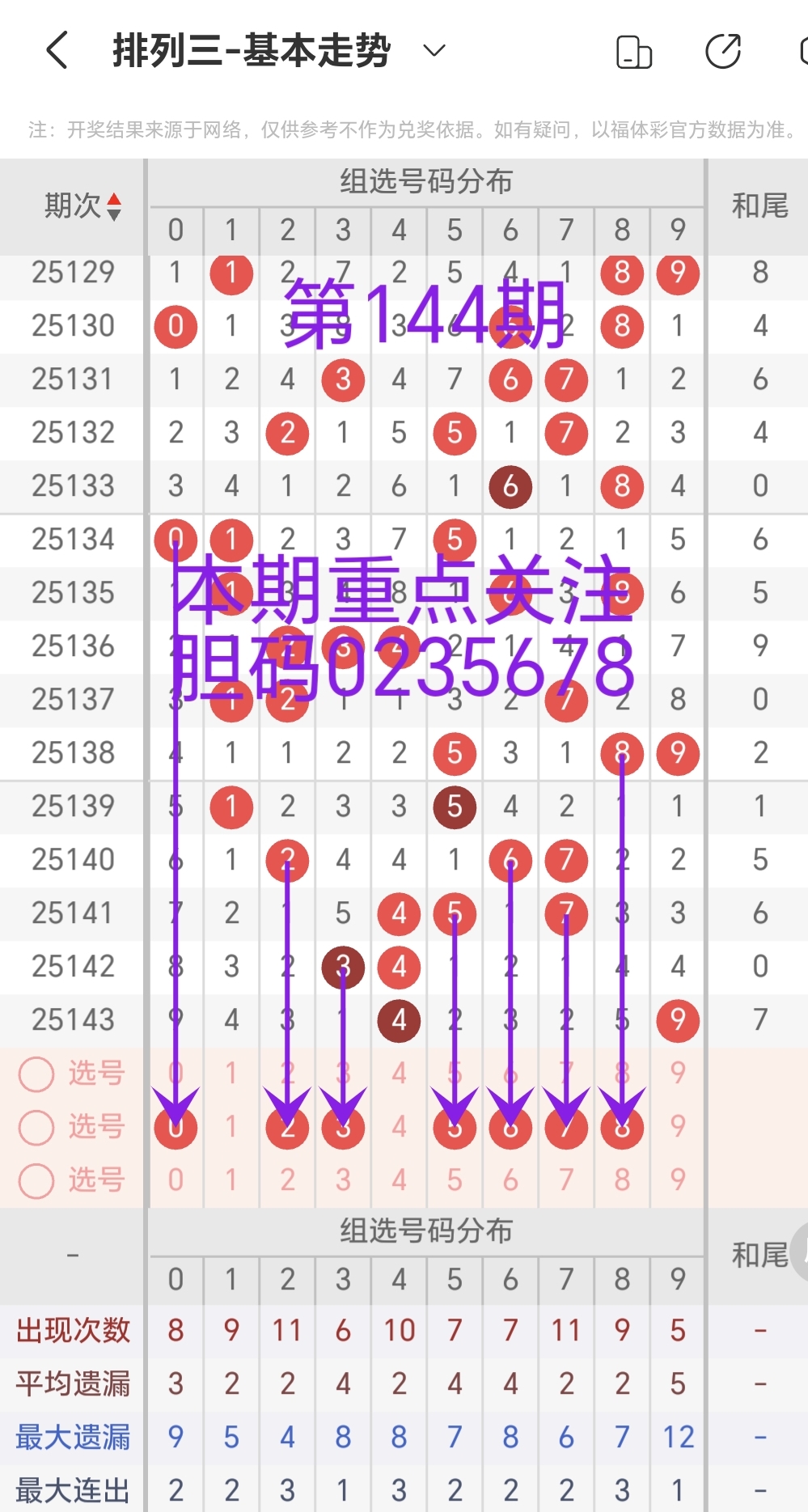This screenshot has height=1512, width=808.
Task: Select the second 选号 radio circle
Action: [x=36, y=1127]
